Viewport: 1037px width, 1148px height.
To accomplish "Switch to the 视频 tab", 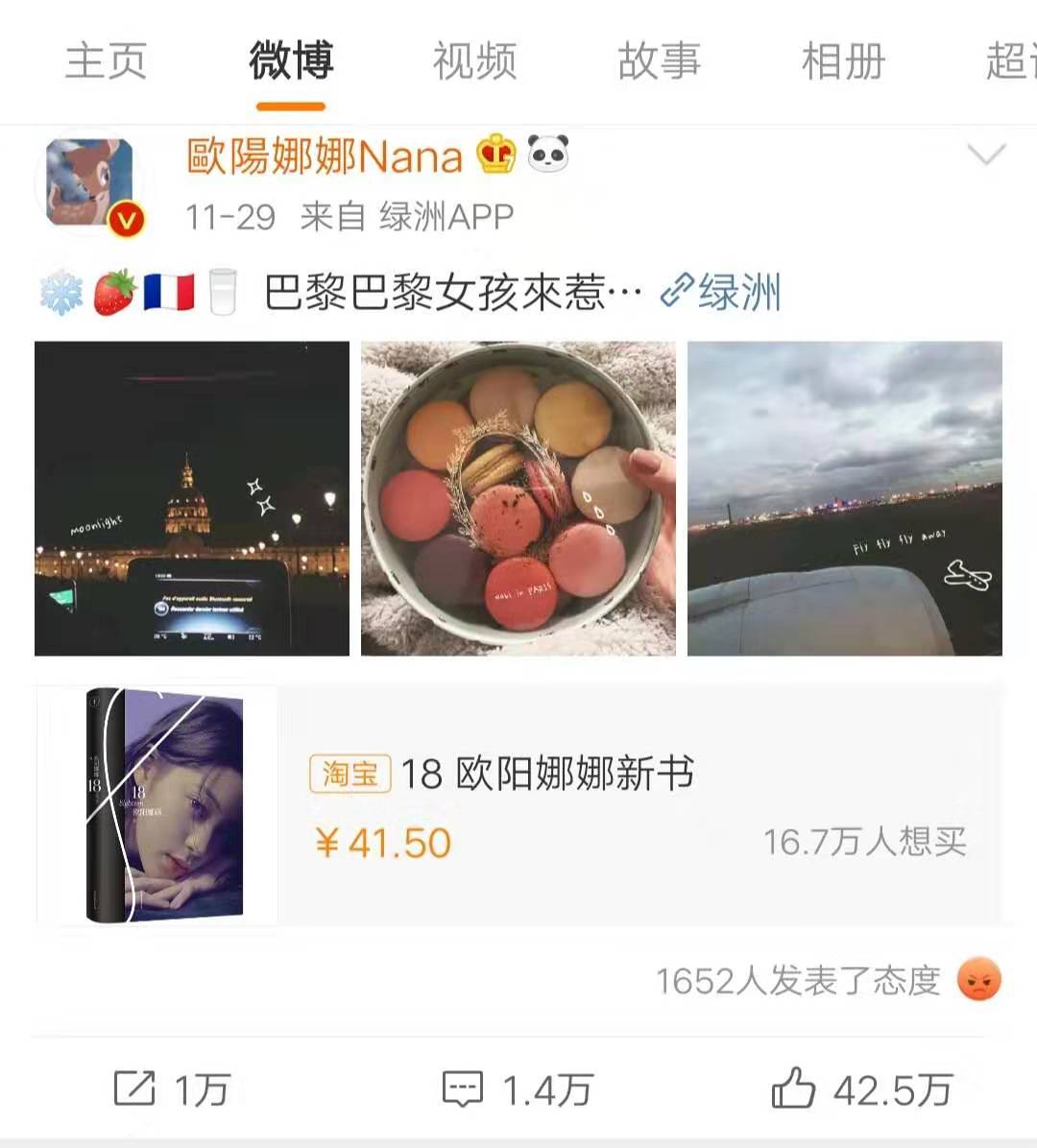I will tap(474, 61).
